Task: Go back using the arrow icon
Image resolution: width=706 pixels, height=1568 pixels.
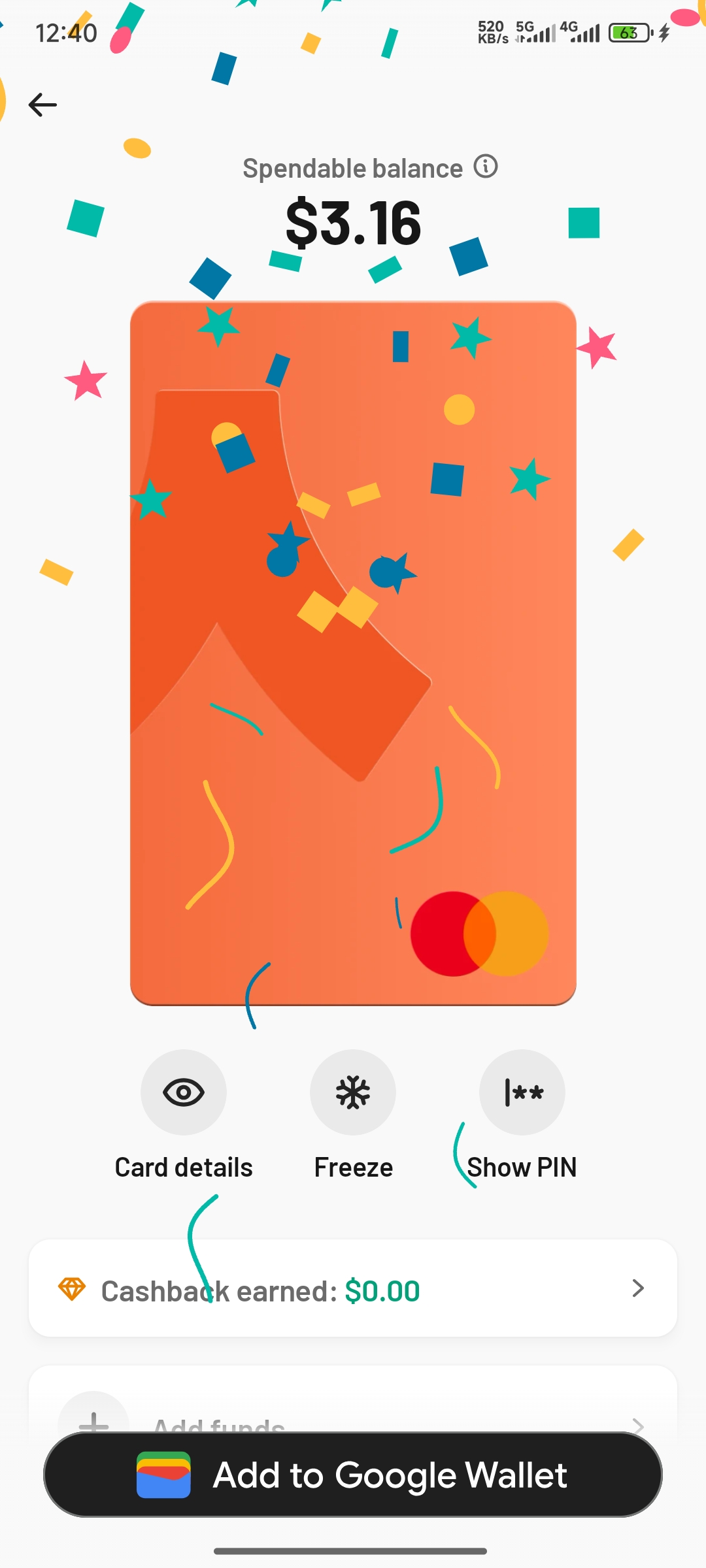Action: pyautogui.click(x=43, y=105)
